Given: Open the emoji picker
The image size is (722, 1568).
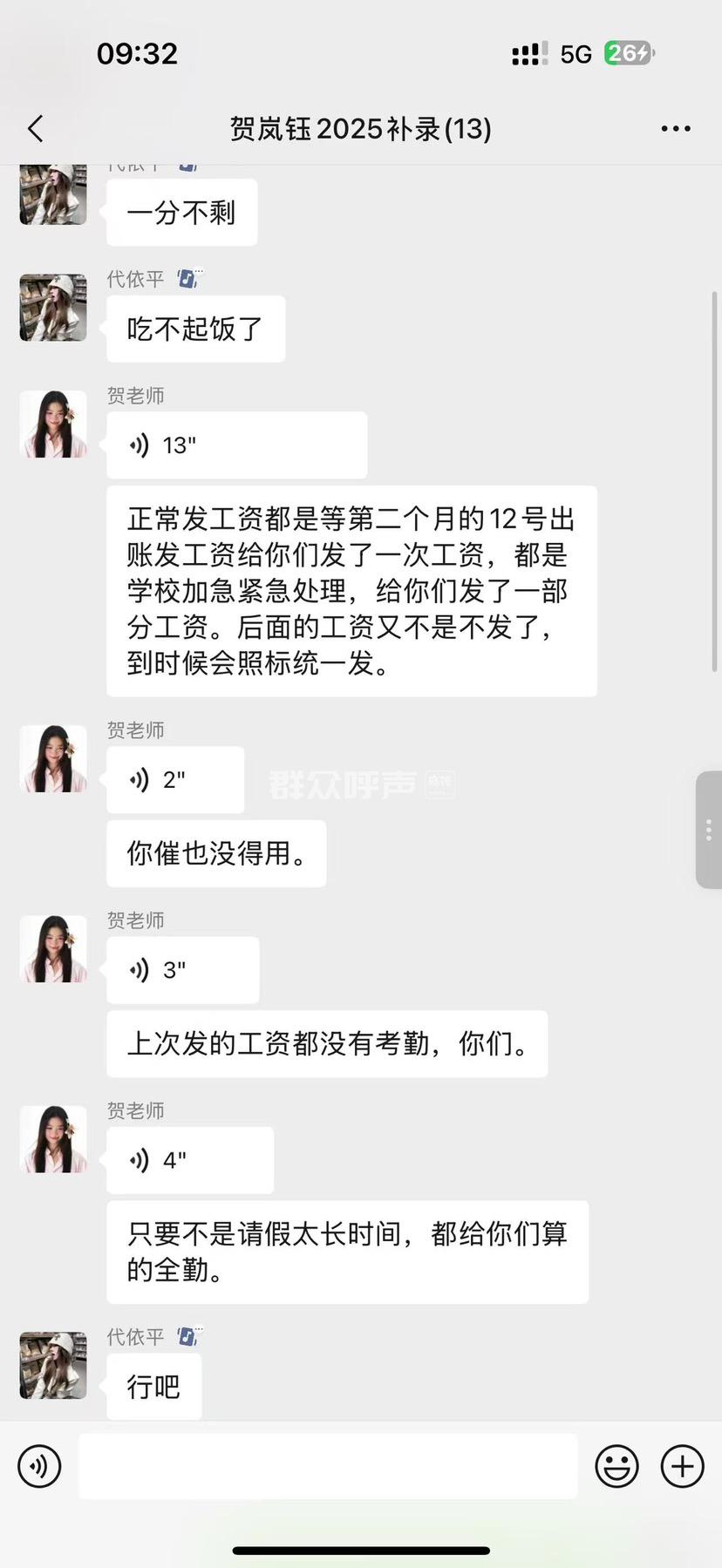Looking at the screenshot, I should click(x=616, y=1466).
